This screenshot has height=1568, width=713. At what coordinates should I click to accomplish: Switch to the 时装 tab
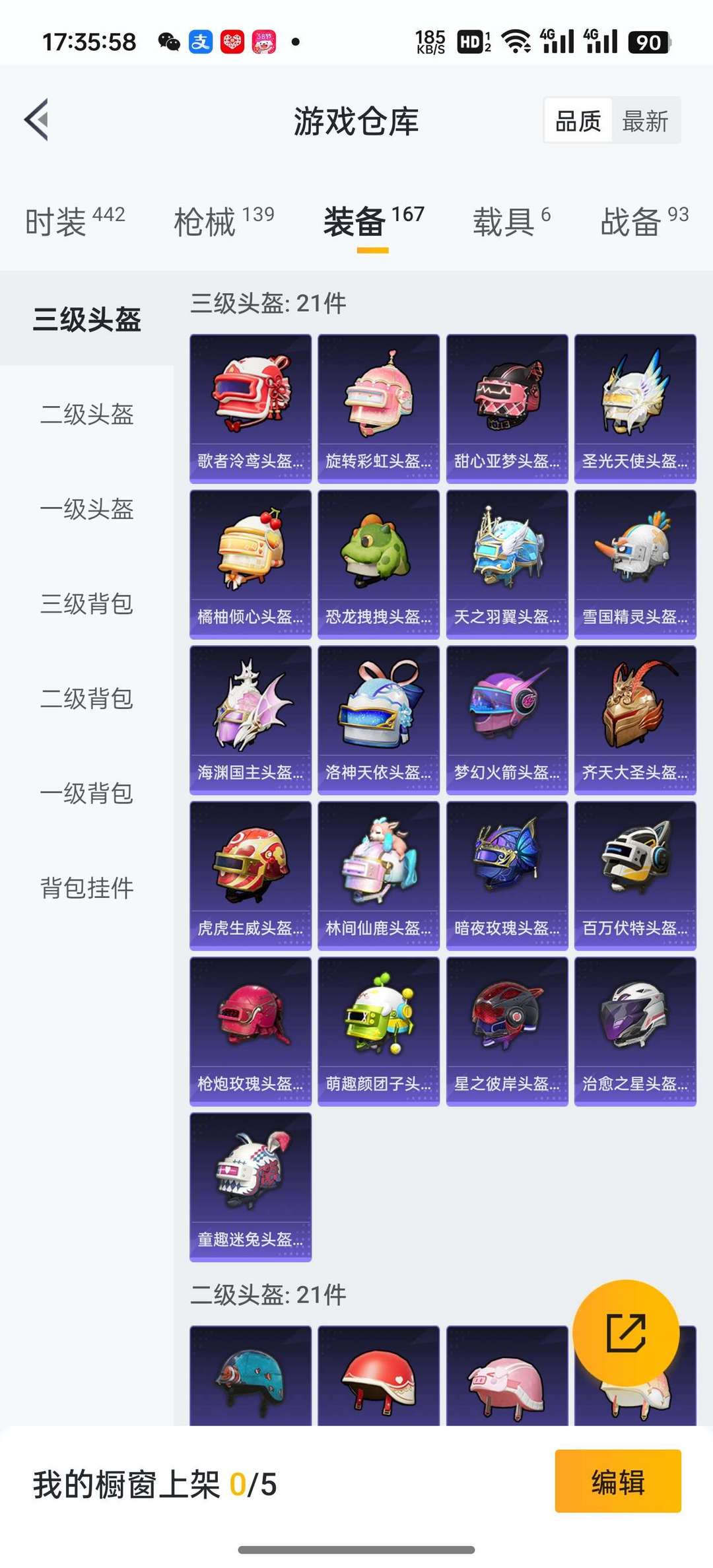pos(75,221)
